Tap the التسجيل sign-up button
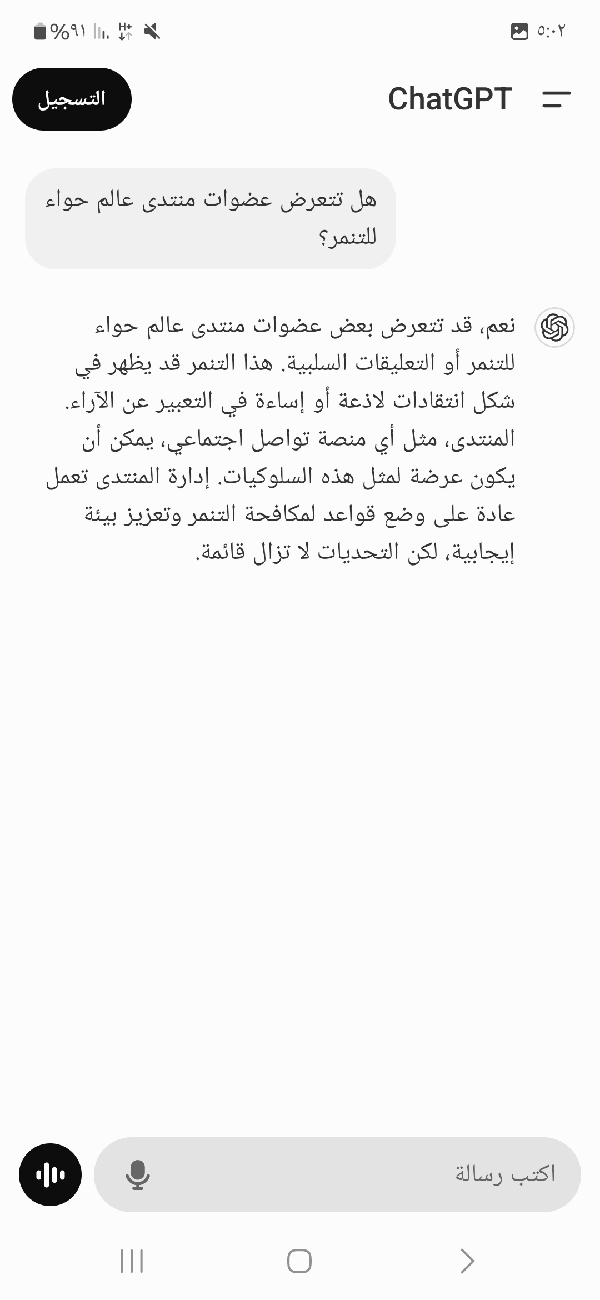The width and height of the screenshot is (600, 1300). click(x=71, y=99)
